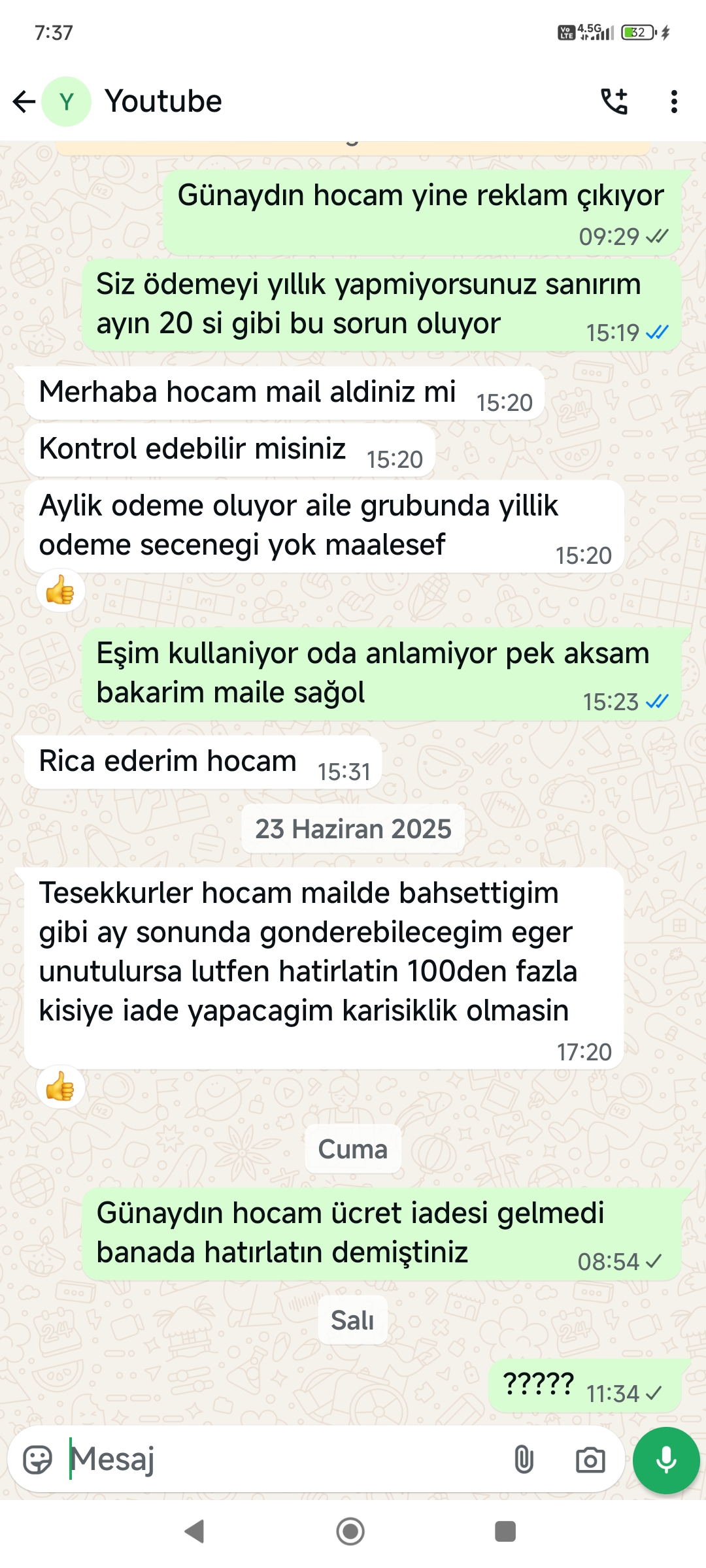The image size is (706, 1568).
Task: Go back to the chat list
Action: pos(24,102)
